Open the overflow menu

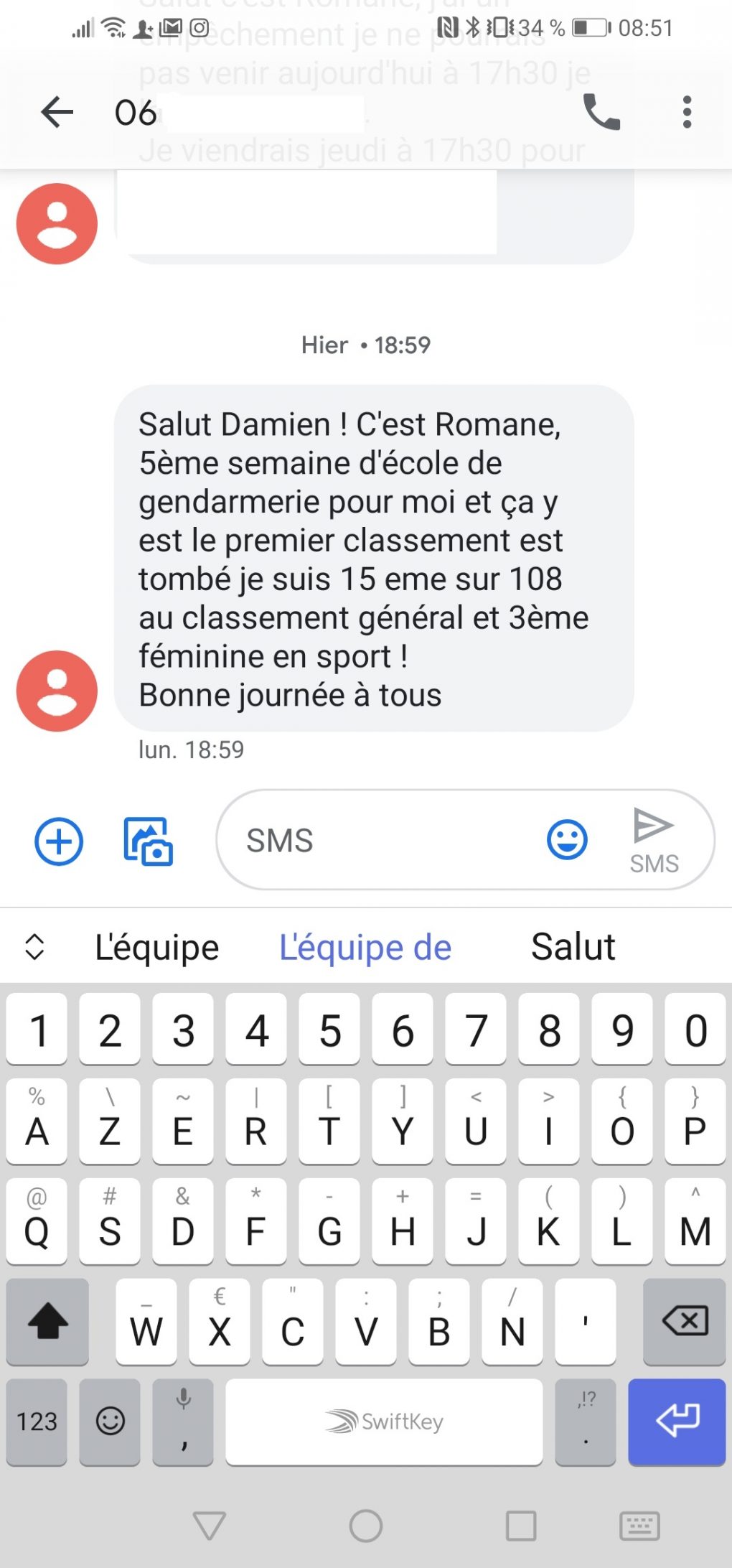pyautogui.click(x=687, y=112)
